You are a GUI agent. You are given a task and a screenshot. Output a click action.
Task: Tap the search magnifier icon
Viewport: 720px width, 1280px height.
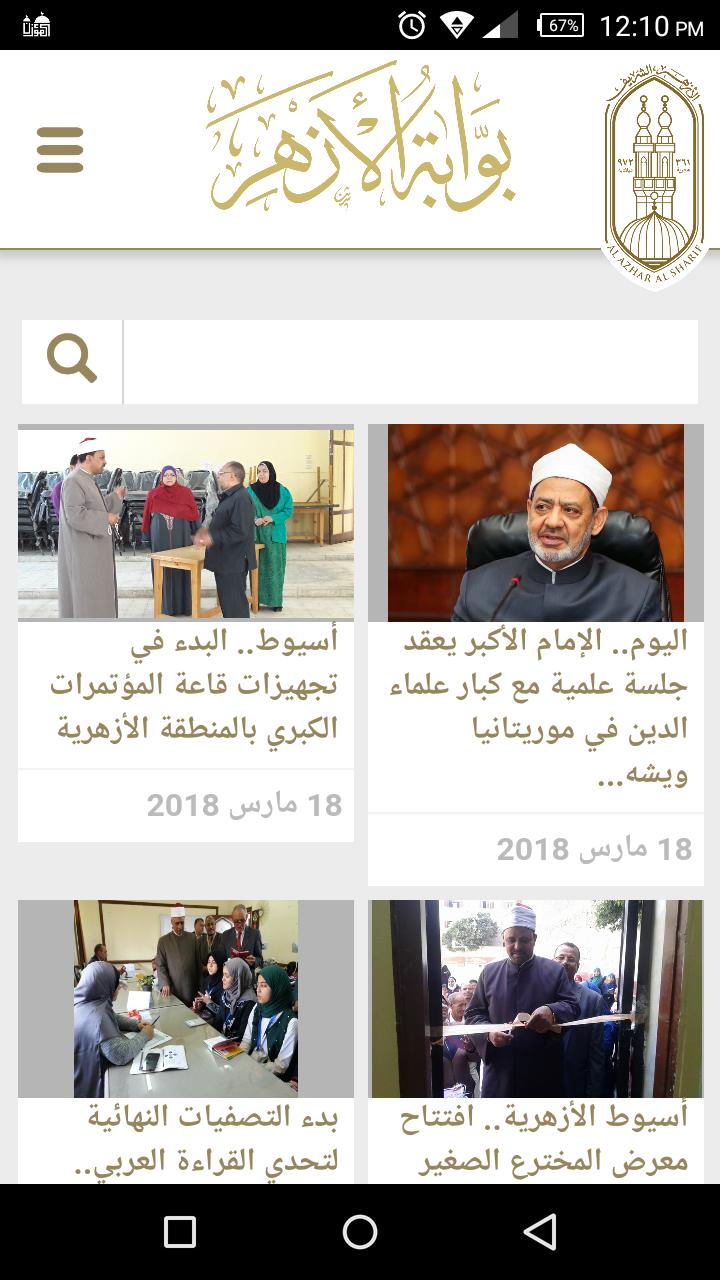(x=72, y=361)
